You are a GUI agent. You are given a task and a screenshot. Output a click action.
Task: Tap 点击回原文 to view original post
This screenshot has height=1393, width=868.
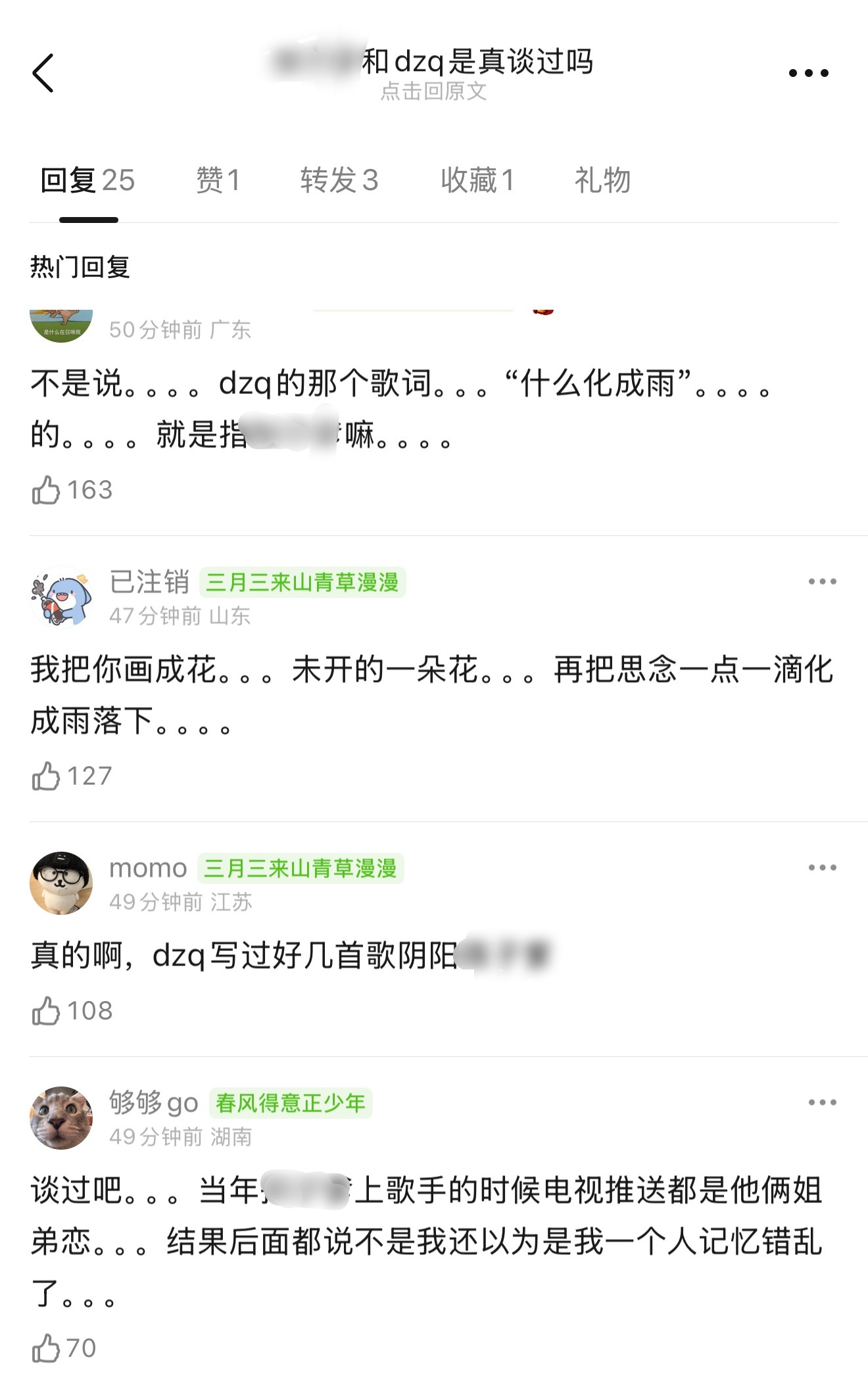point(434,93)
